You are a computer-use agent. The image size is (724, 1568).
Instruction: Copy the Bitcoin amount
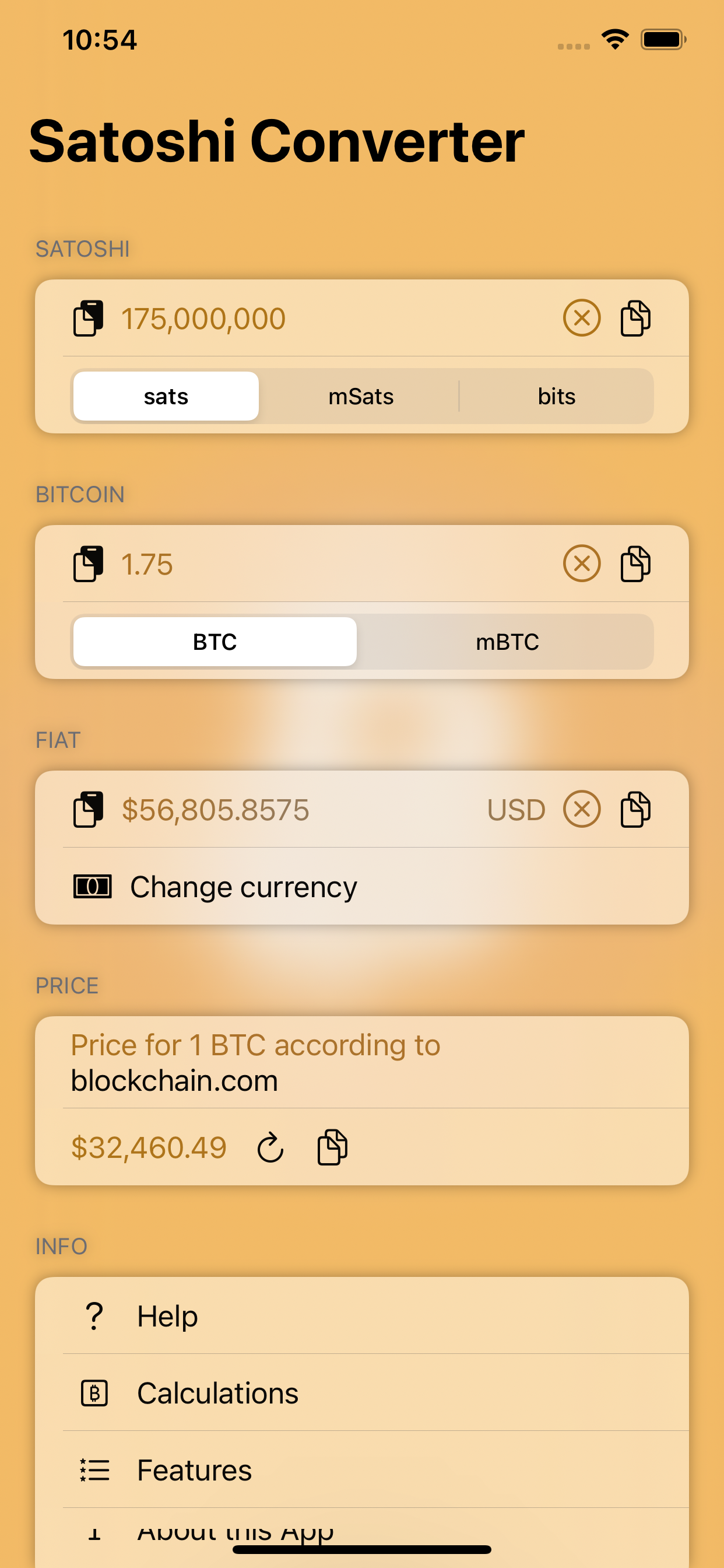point(635,563)
